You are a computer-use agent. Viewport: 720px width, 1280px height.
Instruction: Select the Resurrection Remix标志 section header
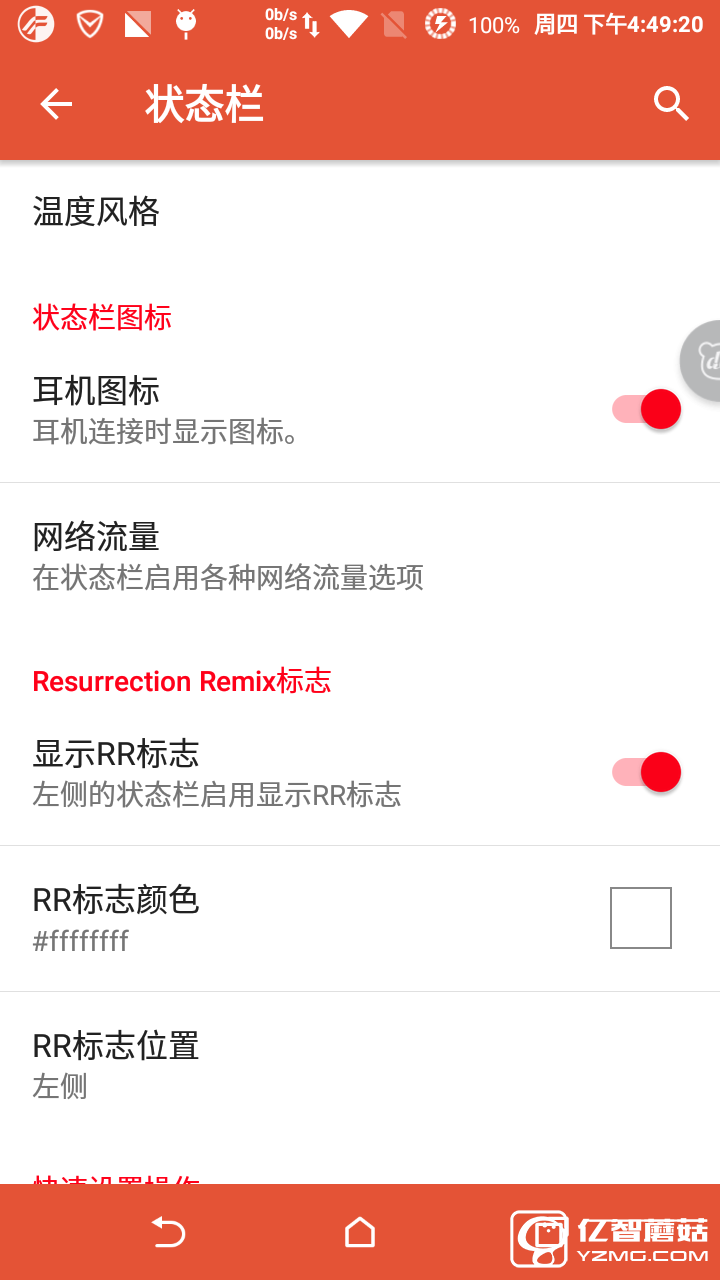click(x=182, y=681)
